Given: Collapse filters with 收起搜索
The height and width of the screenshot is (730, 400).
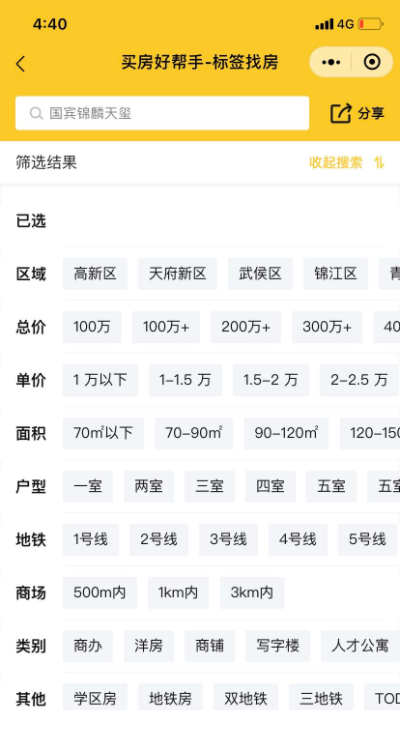Looking at the screenshot, I should point(347,162).
